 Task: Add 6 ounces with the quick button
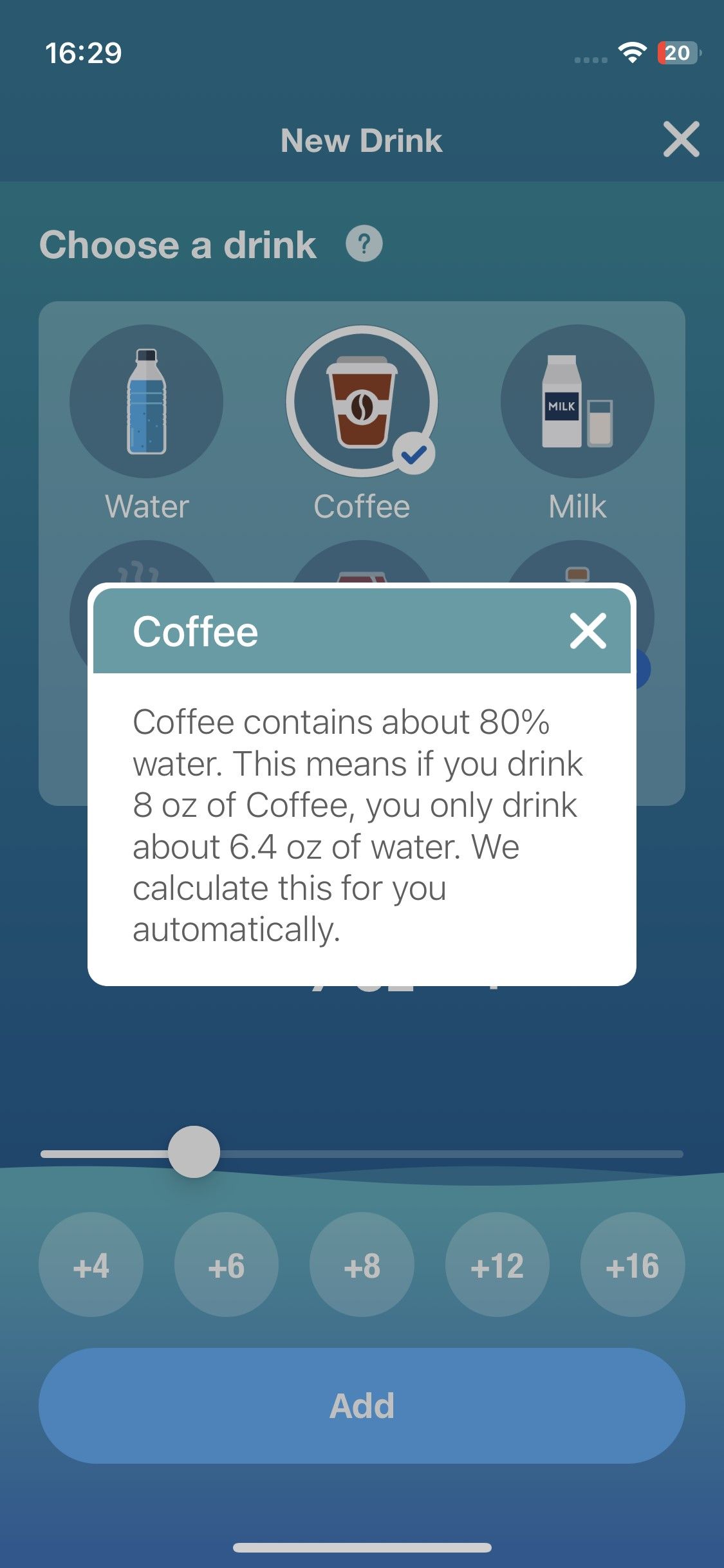coord(226,1265)
